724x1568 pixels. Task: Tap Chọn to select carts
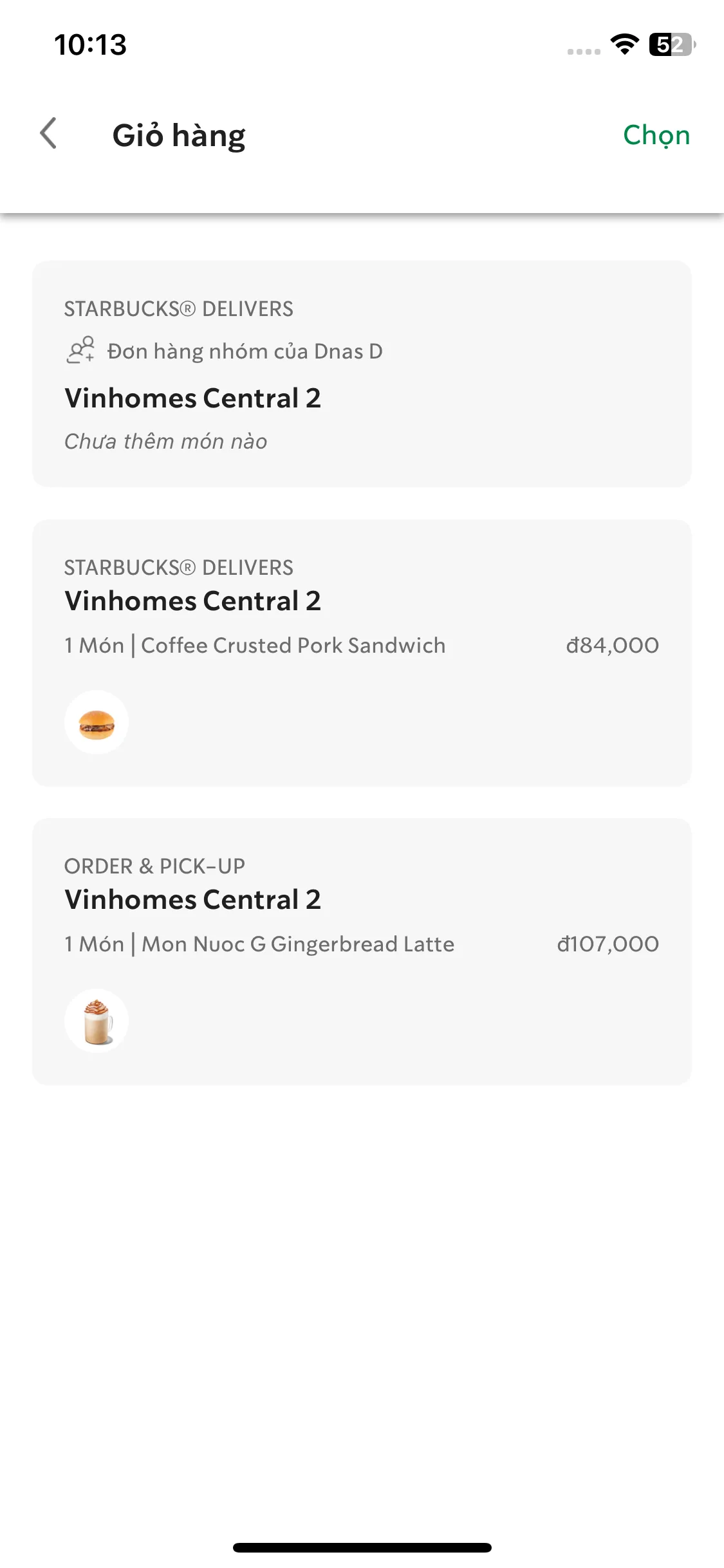[656, 135]
